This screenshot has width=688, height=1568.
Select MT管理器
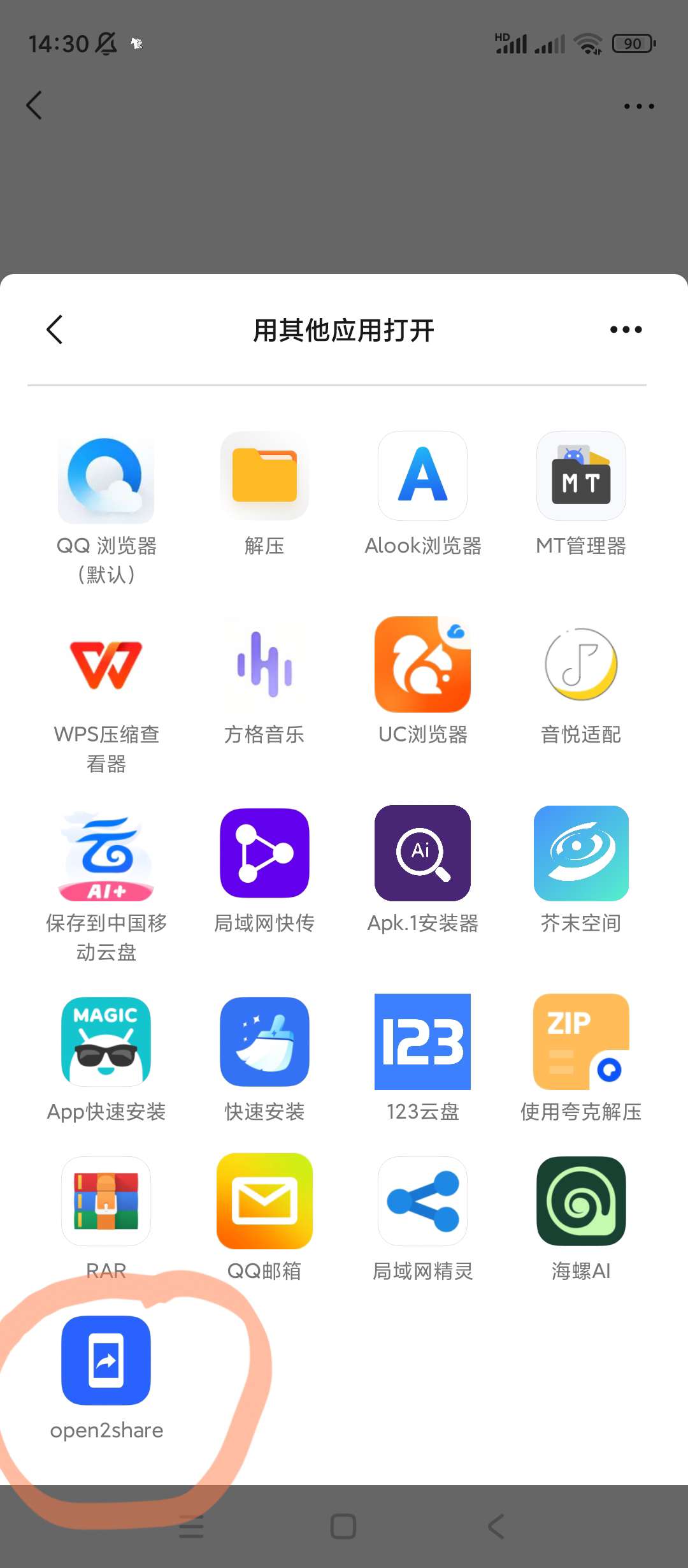pos(580,476)
